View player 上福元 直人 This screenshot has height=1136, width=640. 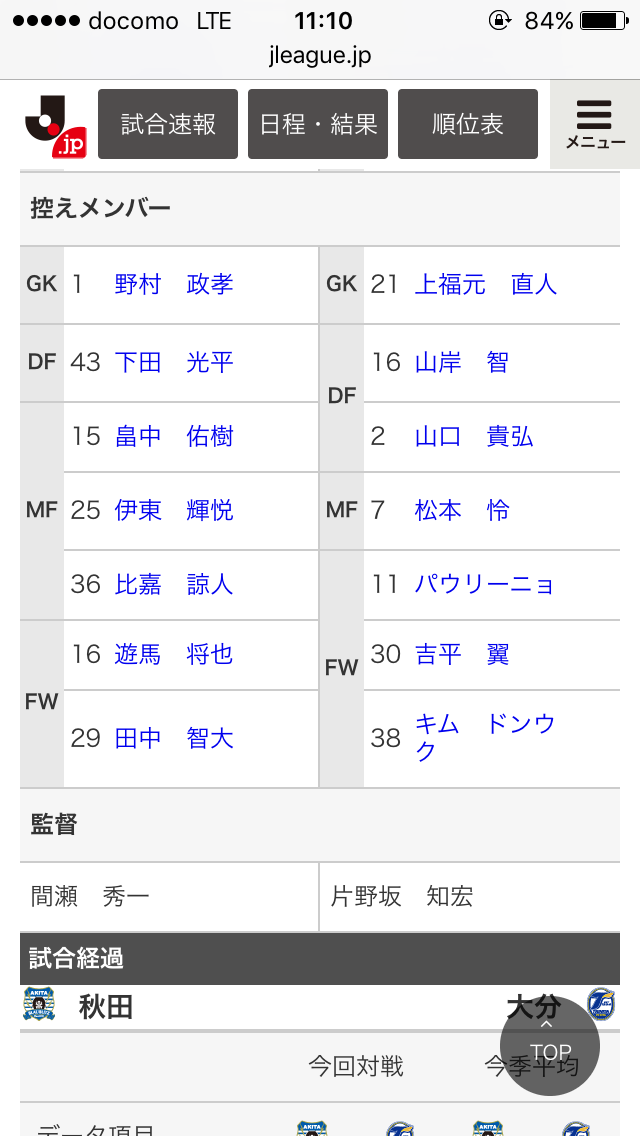[x=486, y=284]
